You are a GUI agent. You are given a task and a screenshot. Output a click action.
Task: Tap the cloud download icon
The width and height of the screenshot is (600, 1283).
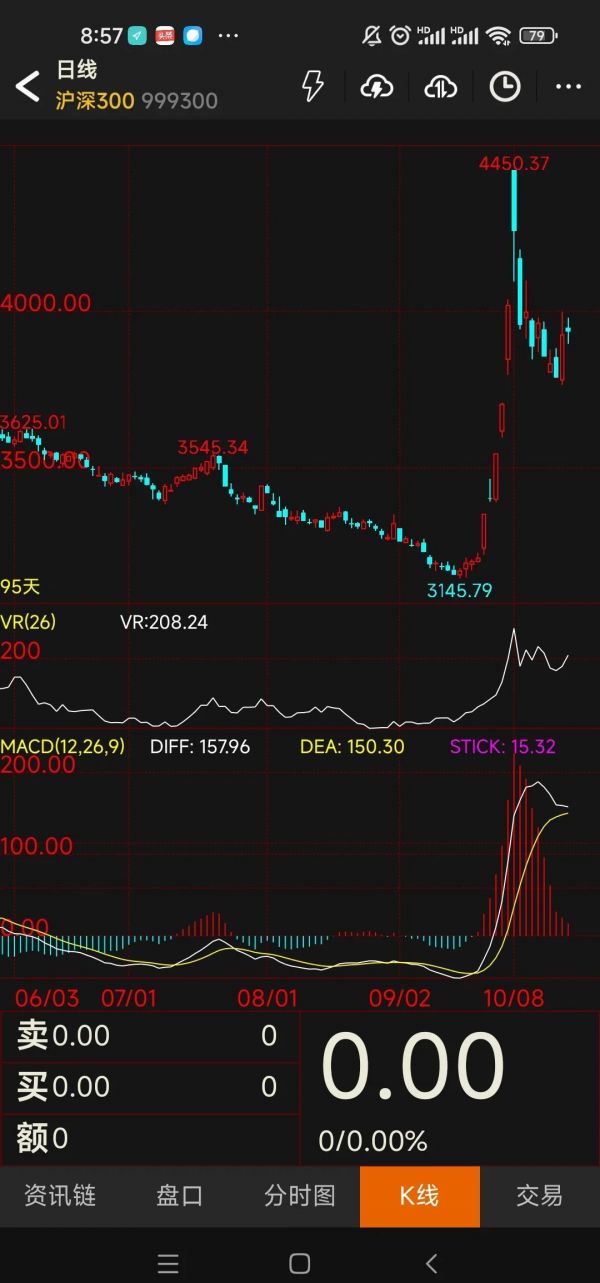coord(376,87)
